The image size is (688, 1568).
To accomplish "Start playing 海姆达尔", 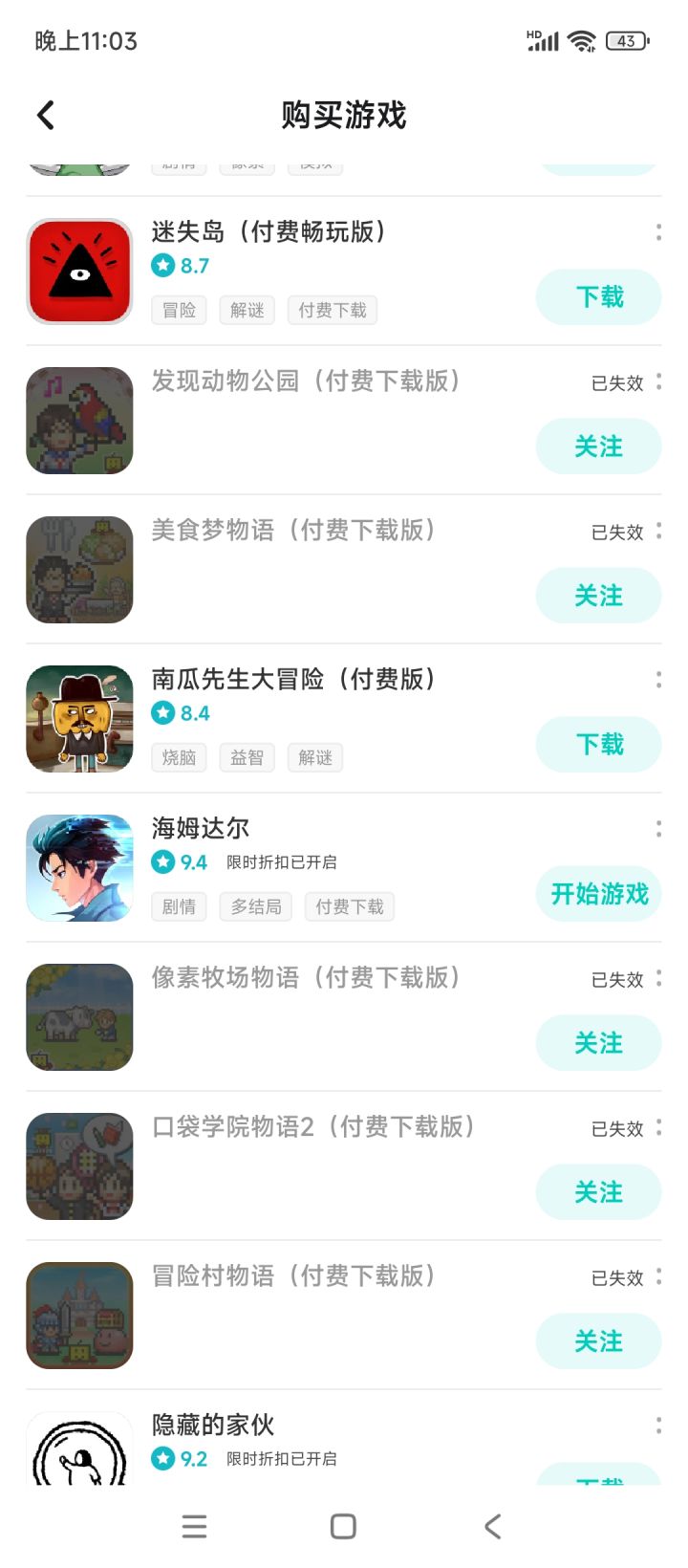I will (x=598, y=894).
